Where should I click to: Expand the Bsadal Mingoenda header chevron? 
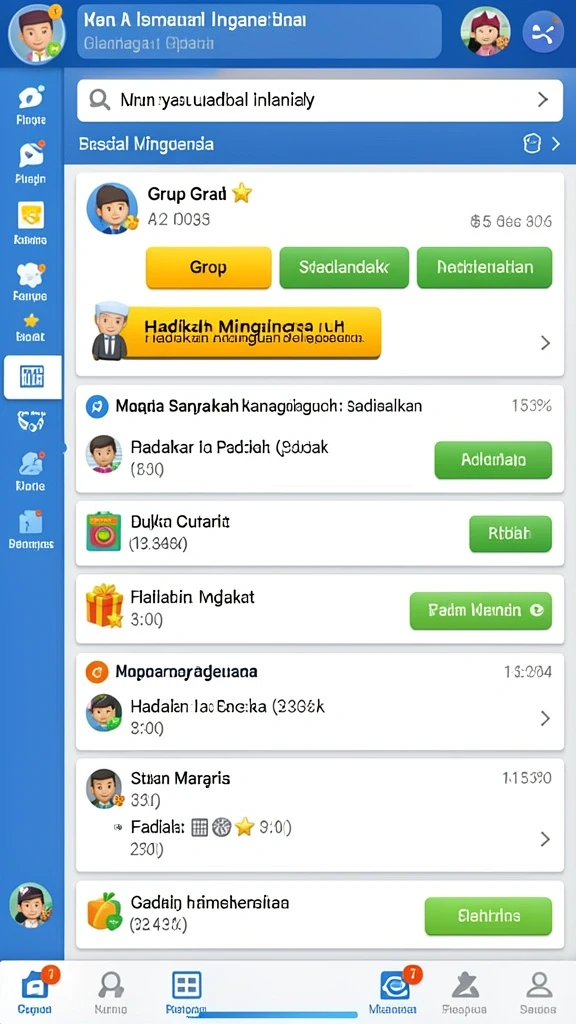pos(556,144)
